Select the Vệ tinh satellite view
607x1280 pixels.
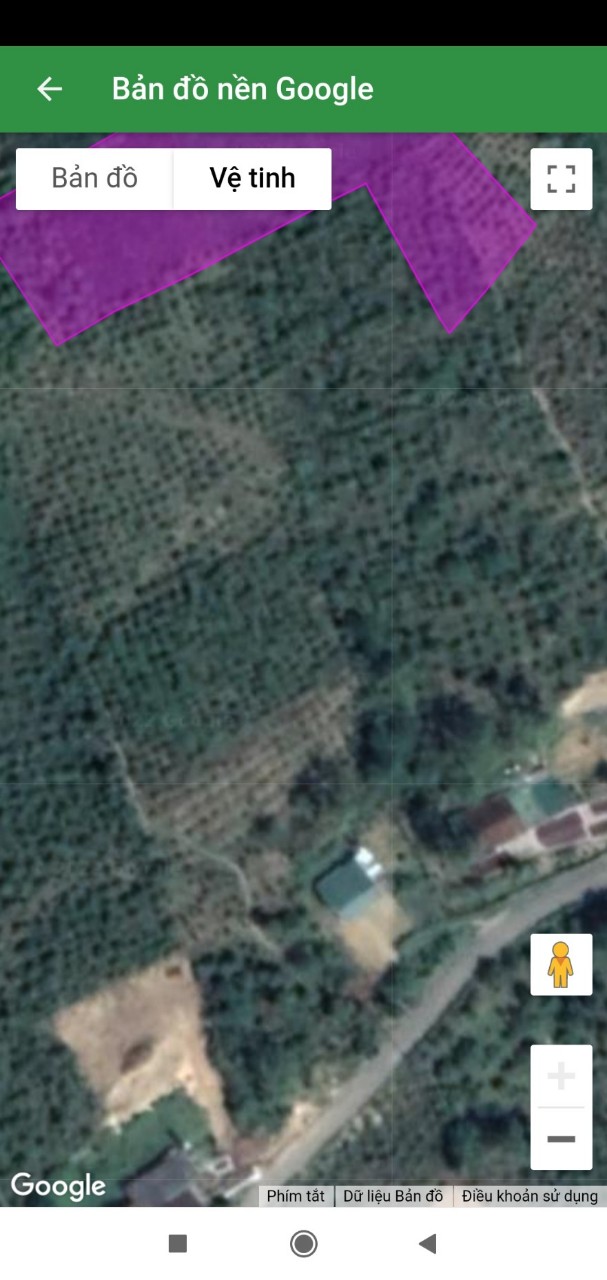pyautogui.click(x=252, y=179)
